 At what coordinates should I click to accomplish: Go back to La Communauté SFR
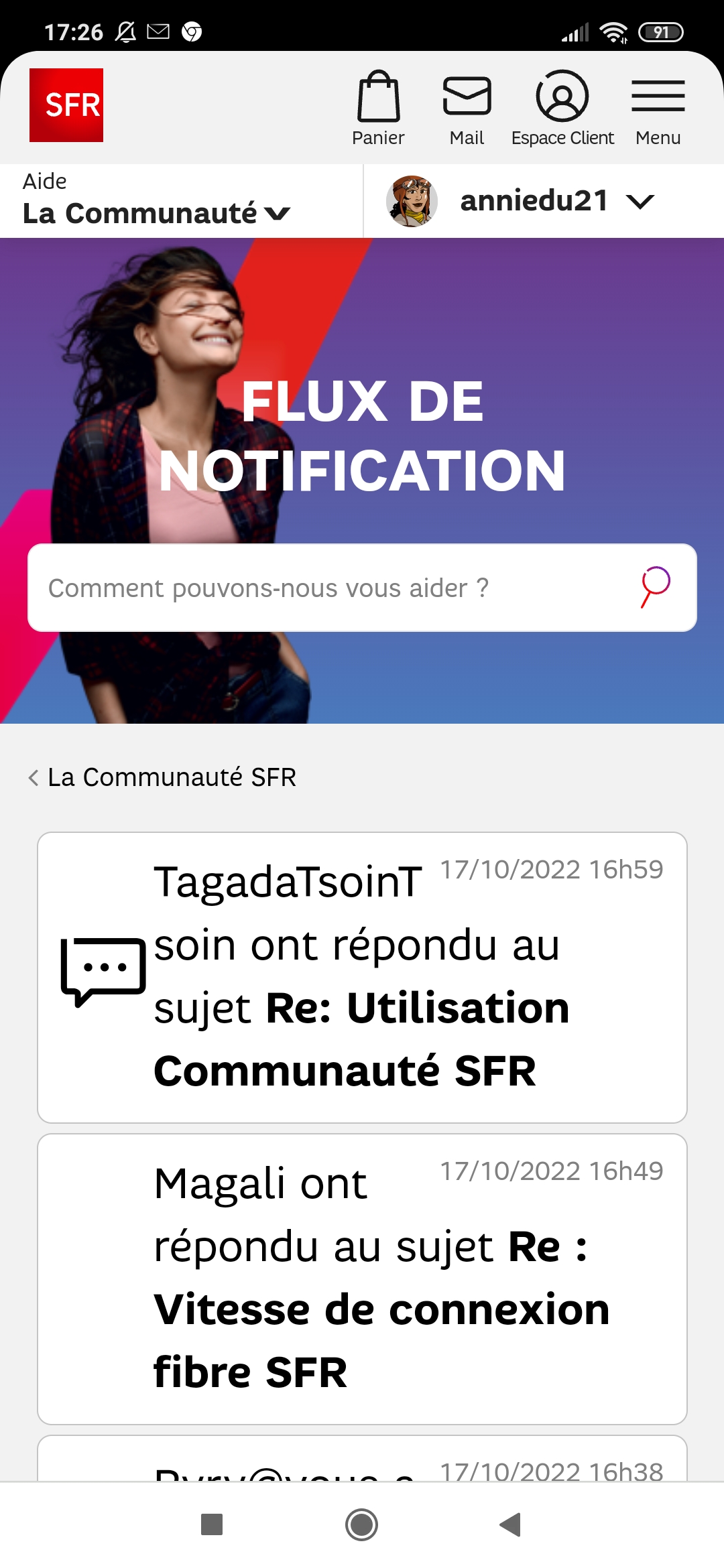[162, 777]
